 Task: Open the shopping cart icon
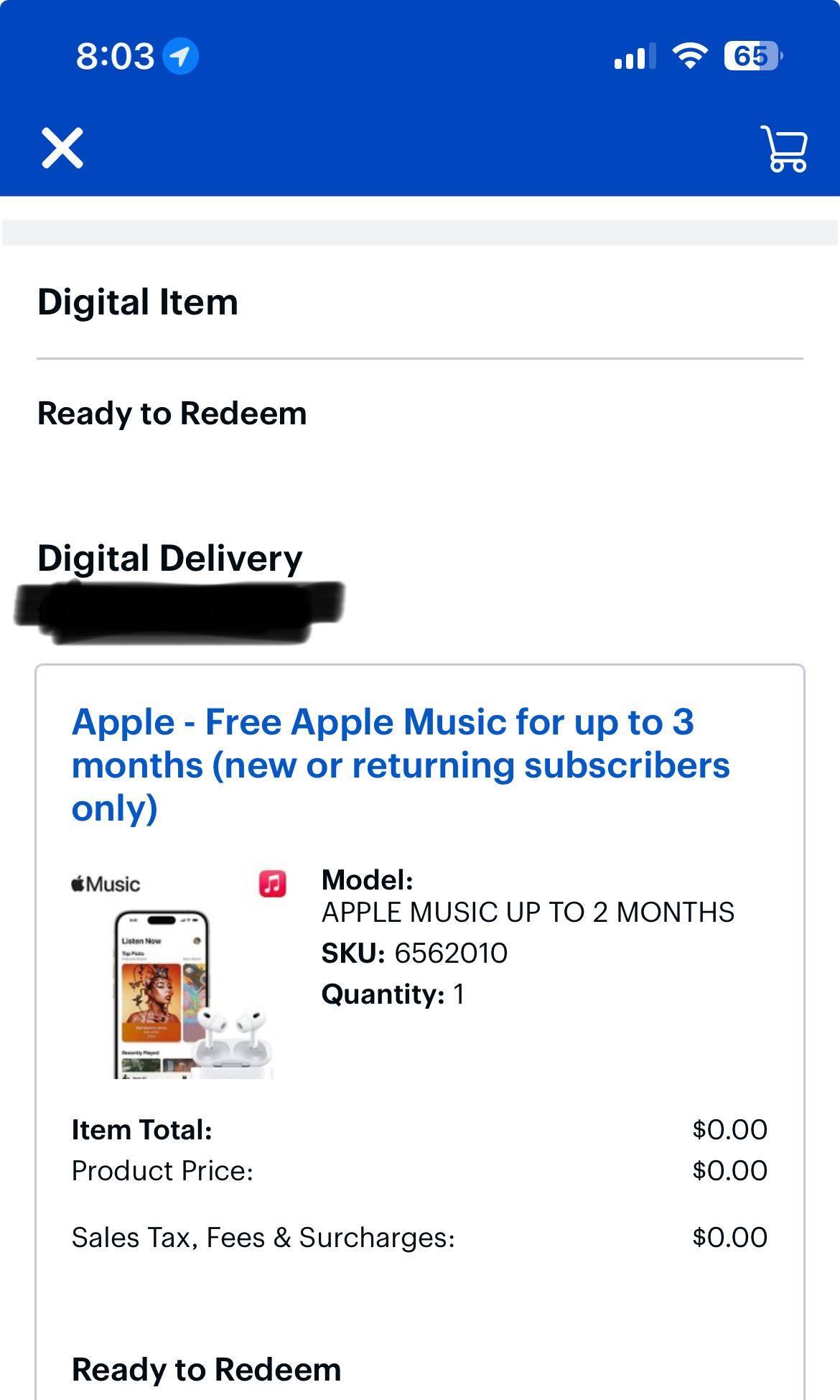784,149
